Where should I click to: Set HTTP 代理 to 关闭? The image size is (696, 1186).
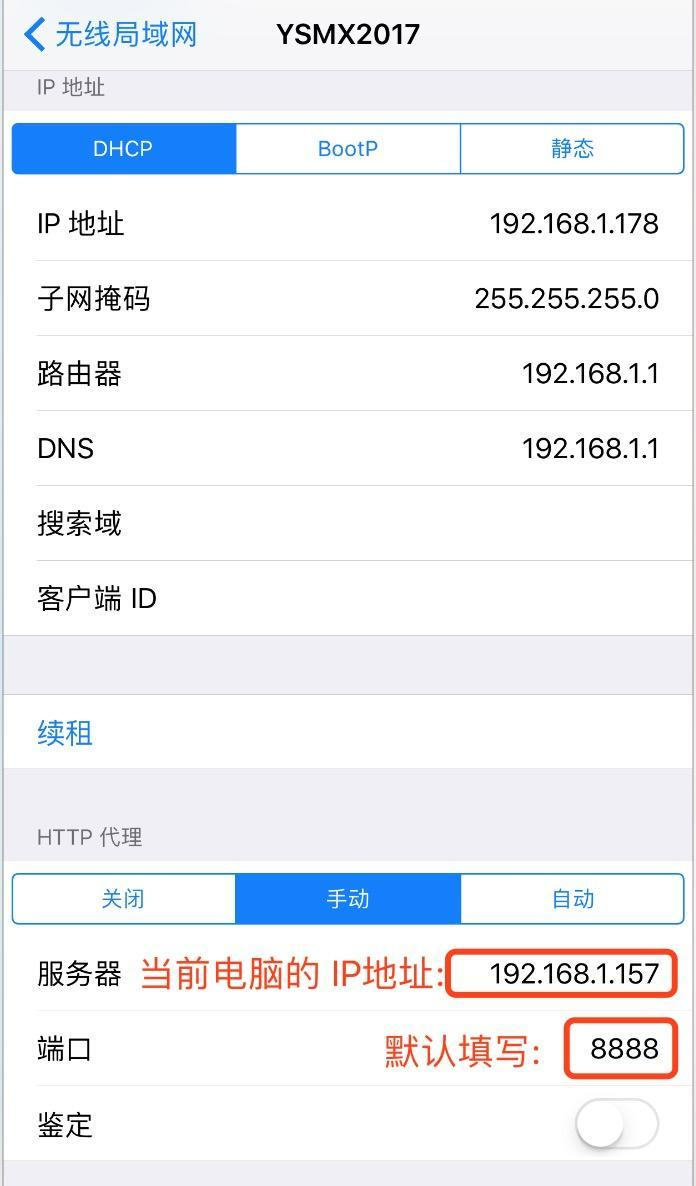click(x=124, y=899)
